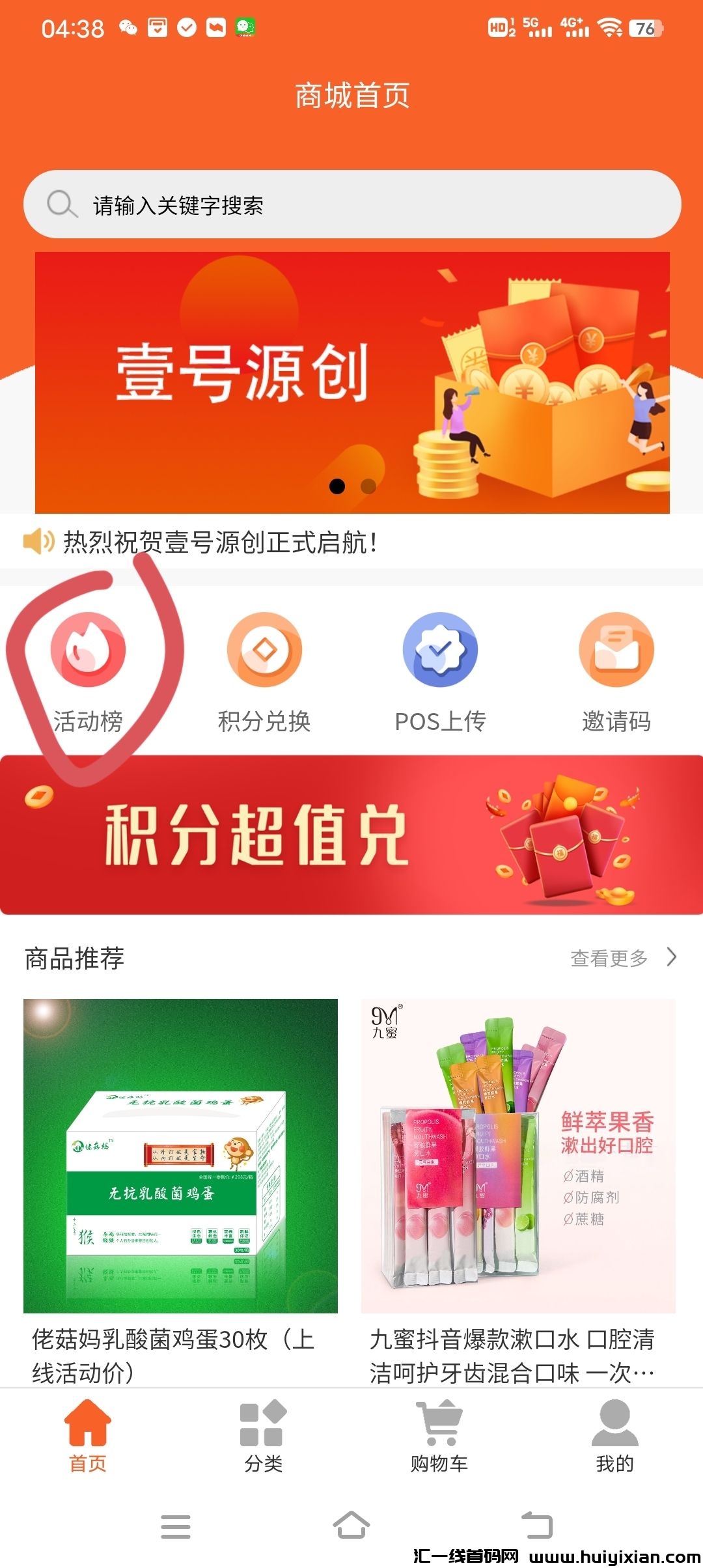This screenshot has height=1568, width=703.
Task: Open the 壹号源创 banner
Action: pyautogui.click(x=351, y=383)
